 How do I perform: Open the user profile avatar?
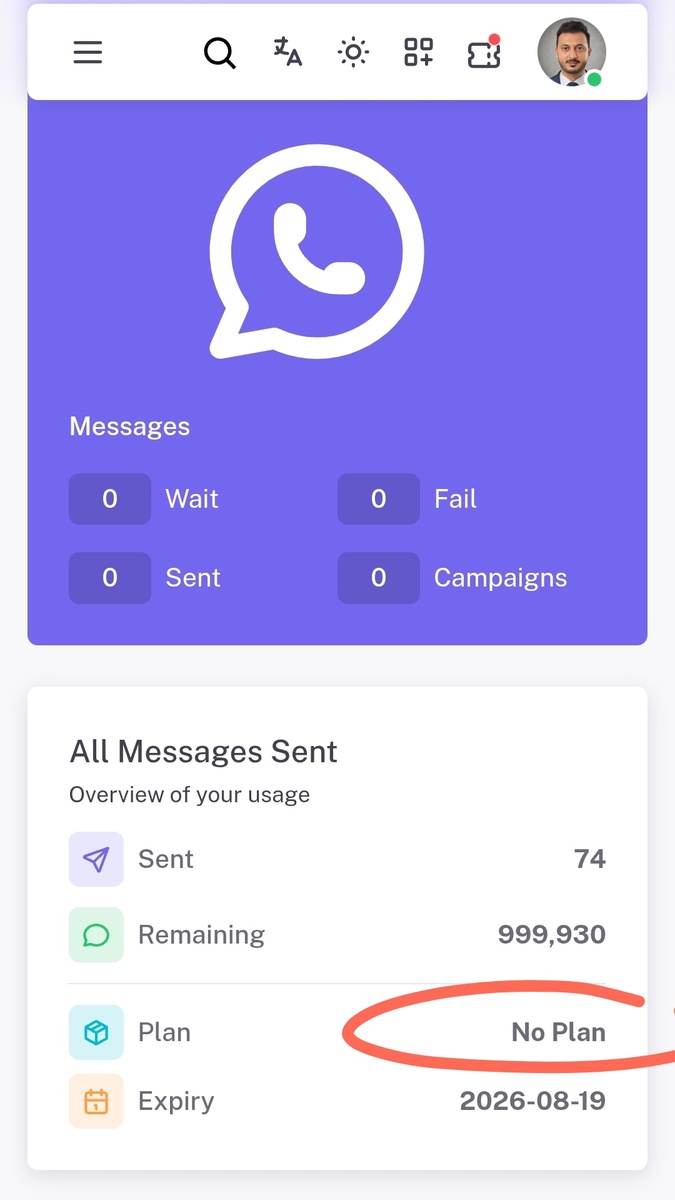pyautogui.click(x=571, y=52)
